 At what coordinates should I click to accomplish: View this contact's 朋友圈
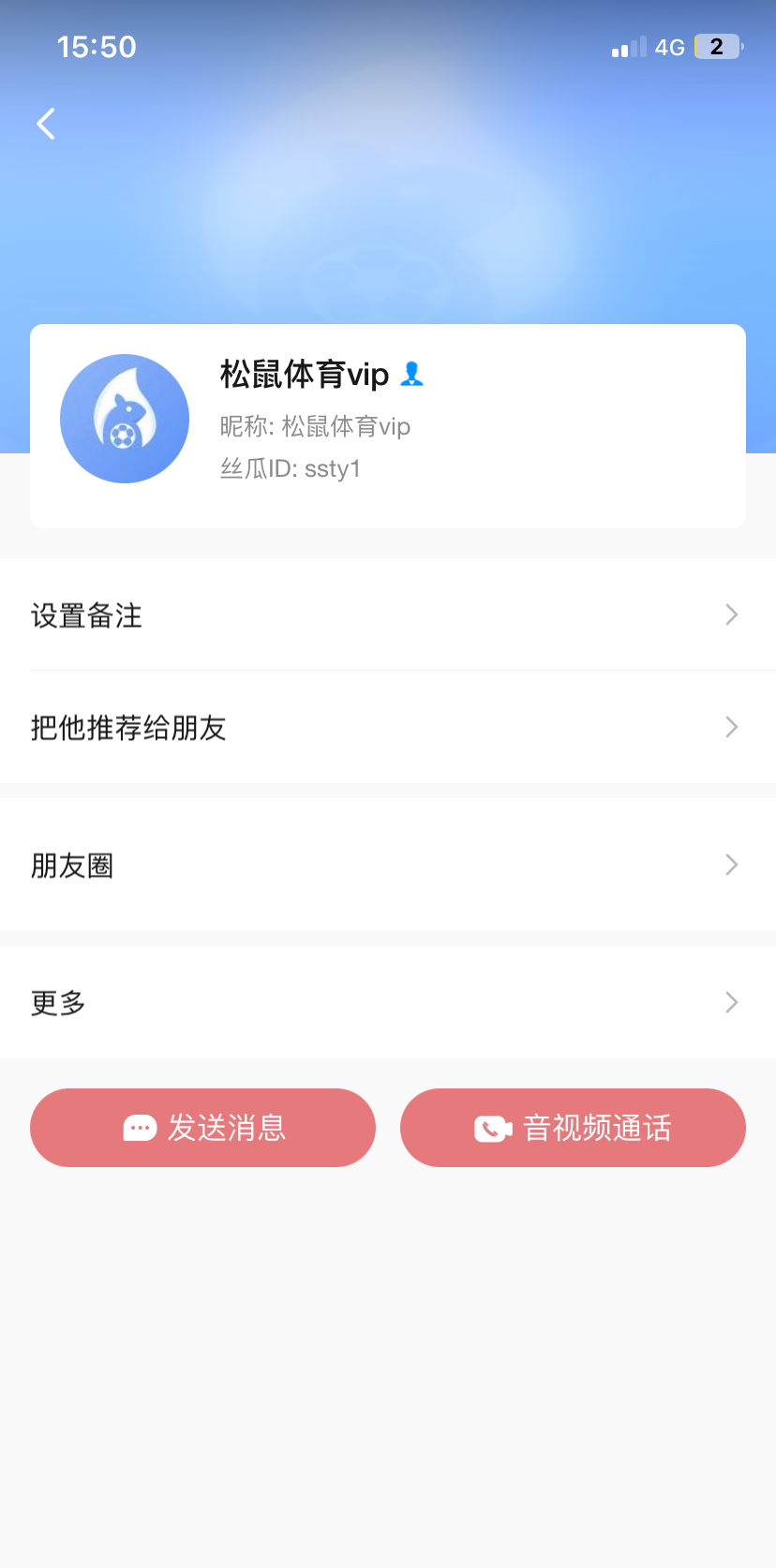point(388,865)
